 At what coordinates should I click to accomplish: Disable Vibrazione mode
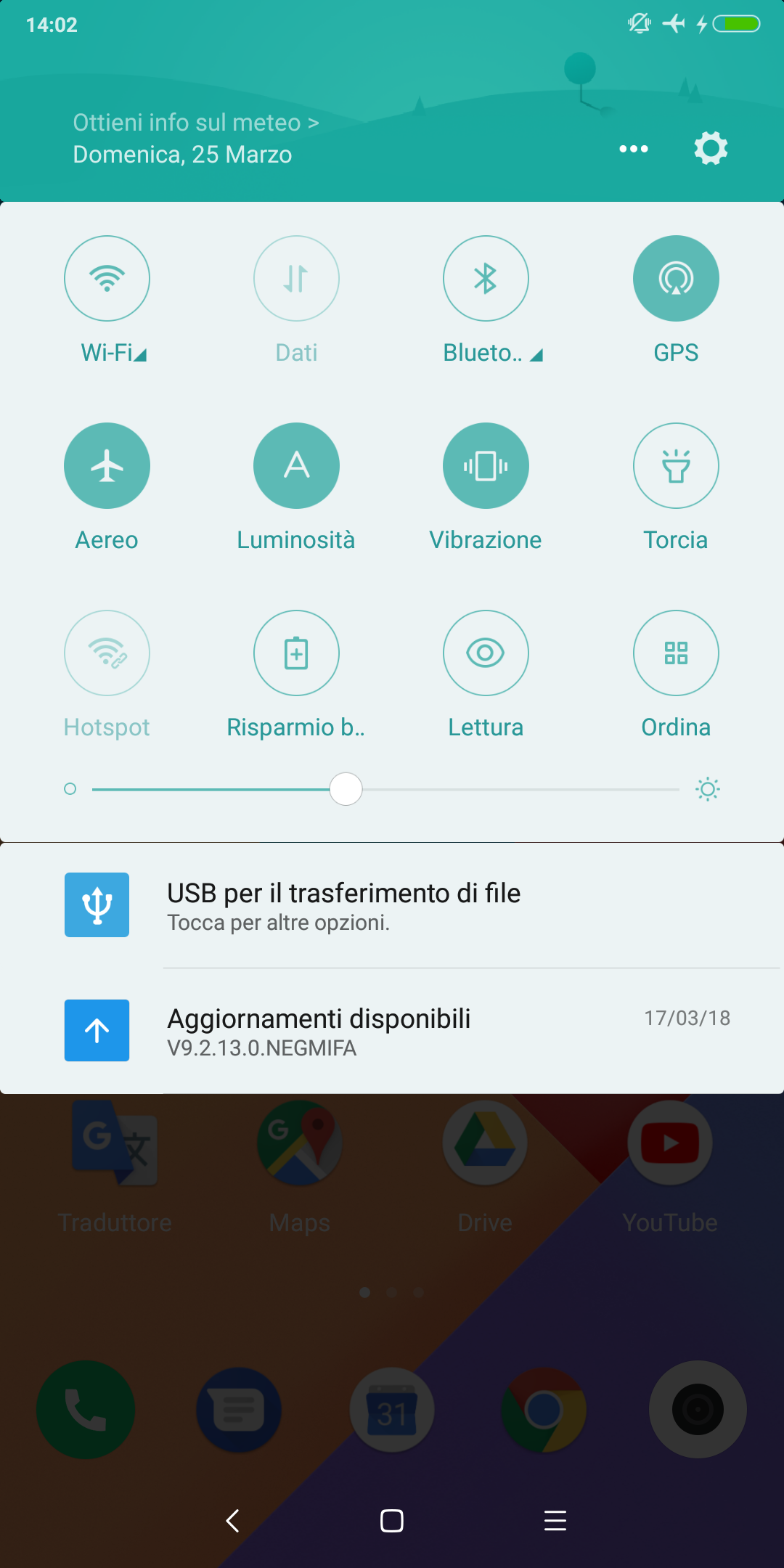pos(486,466)
